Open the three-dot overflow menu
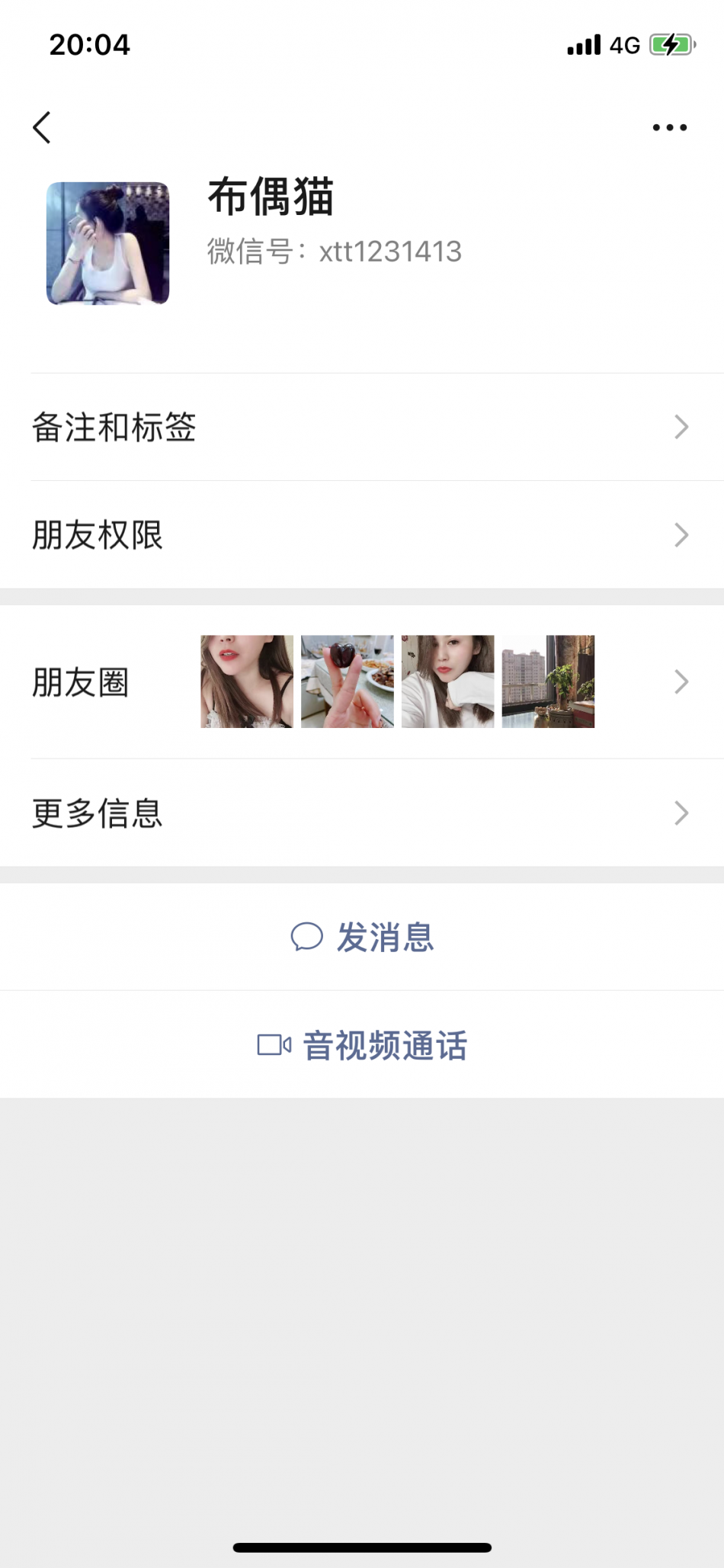This screenshot has width=724, height=1568. [x=669, y=127]
